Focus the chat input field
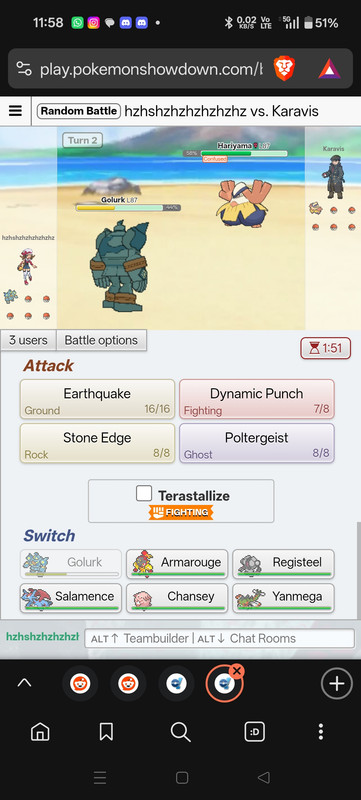Screen dimensions: 361x800 219,638
